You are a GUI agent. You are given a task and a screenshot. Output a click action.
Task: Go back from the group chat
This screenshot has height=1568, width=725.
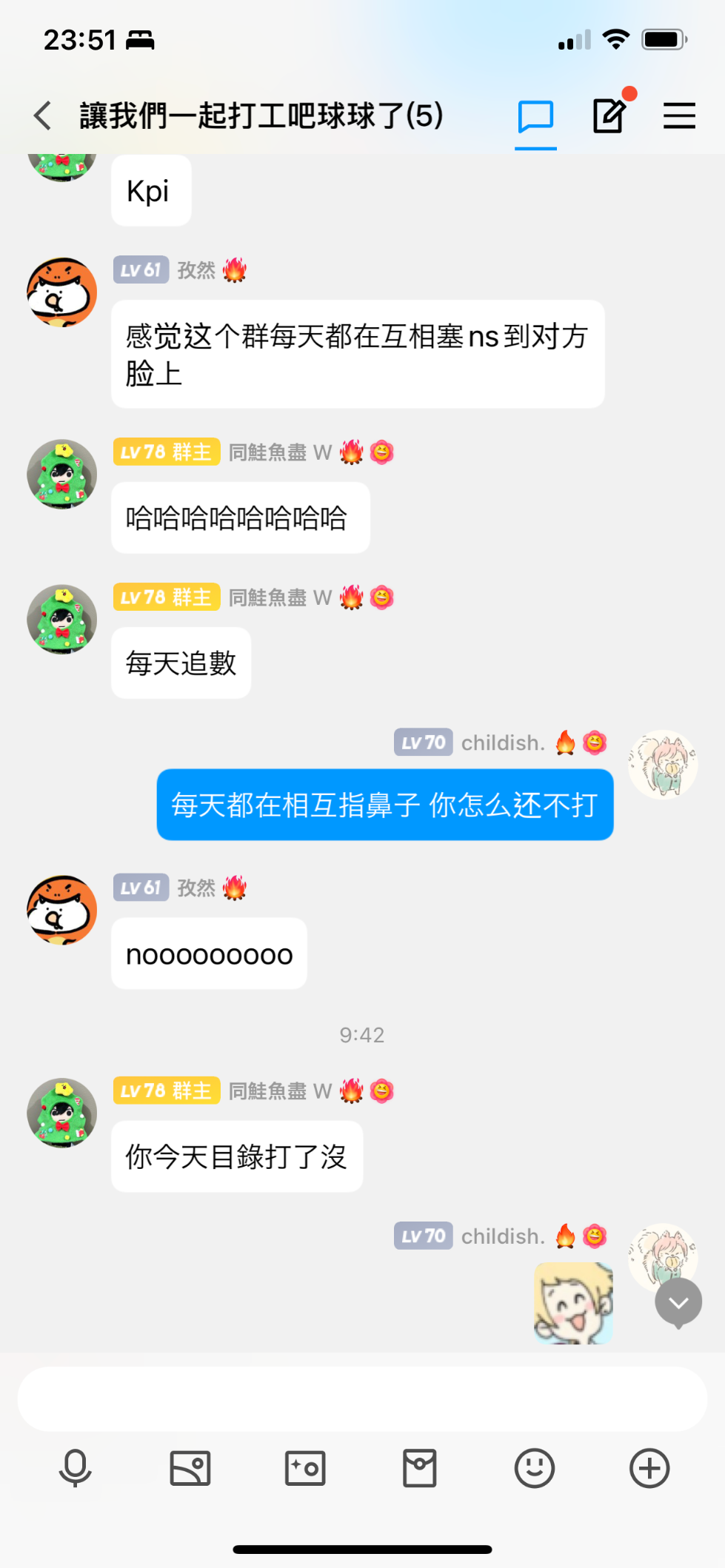[x=43, y=116]
